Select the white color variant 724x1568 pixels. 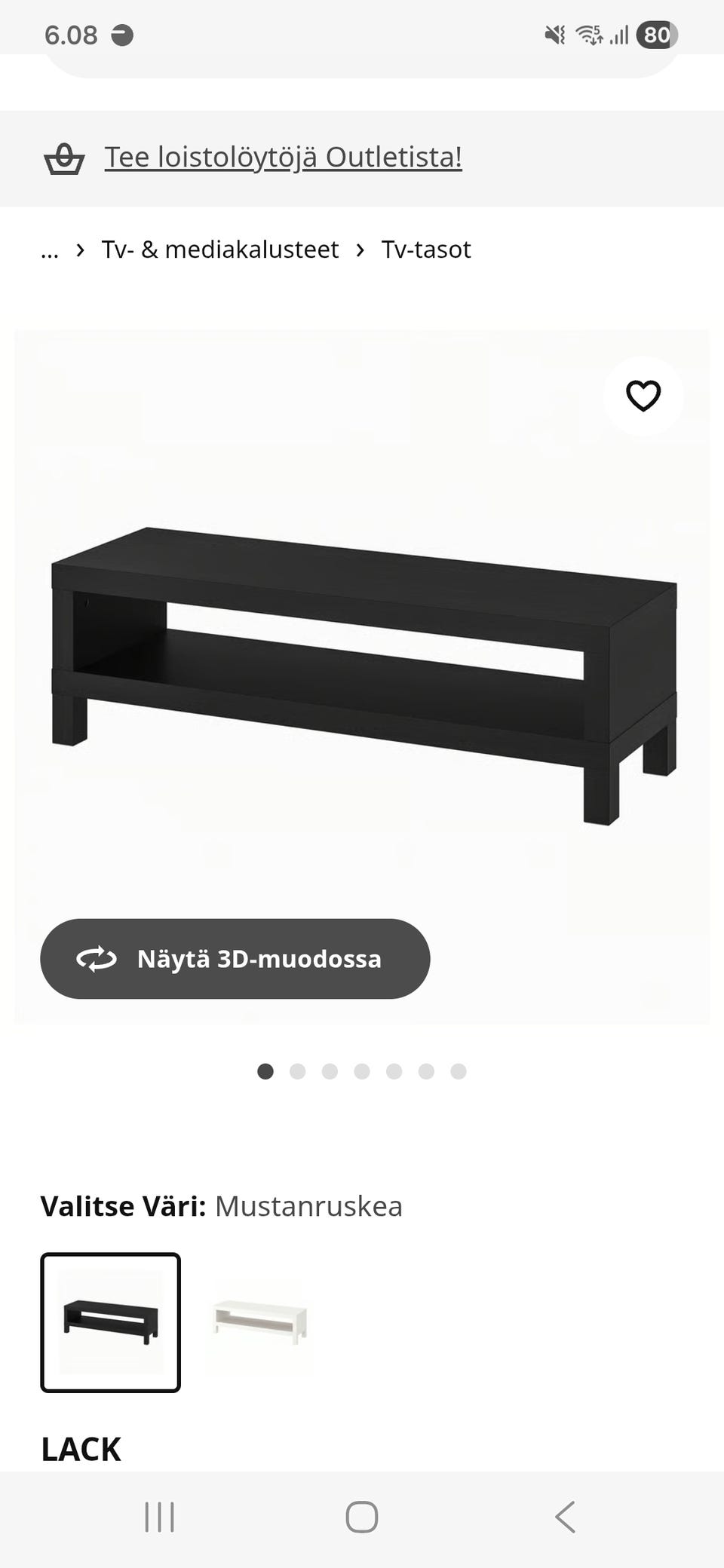tap(259, 1322)
